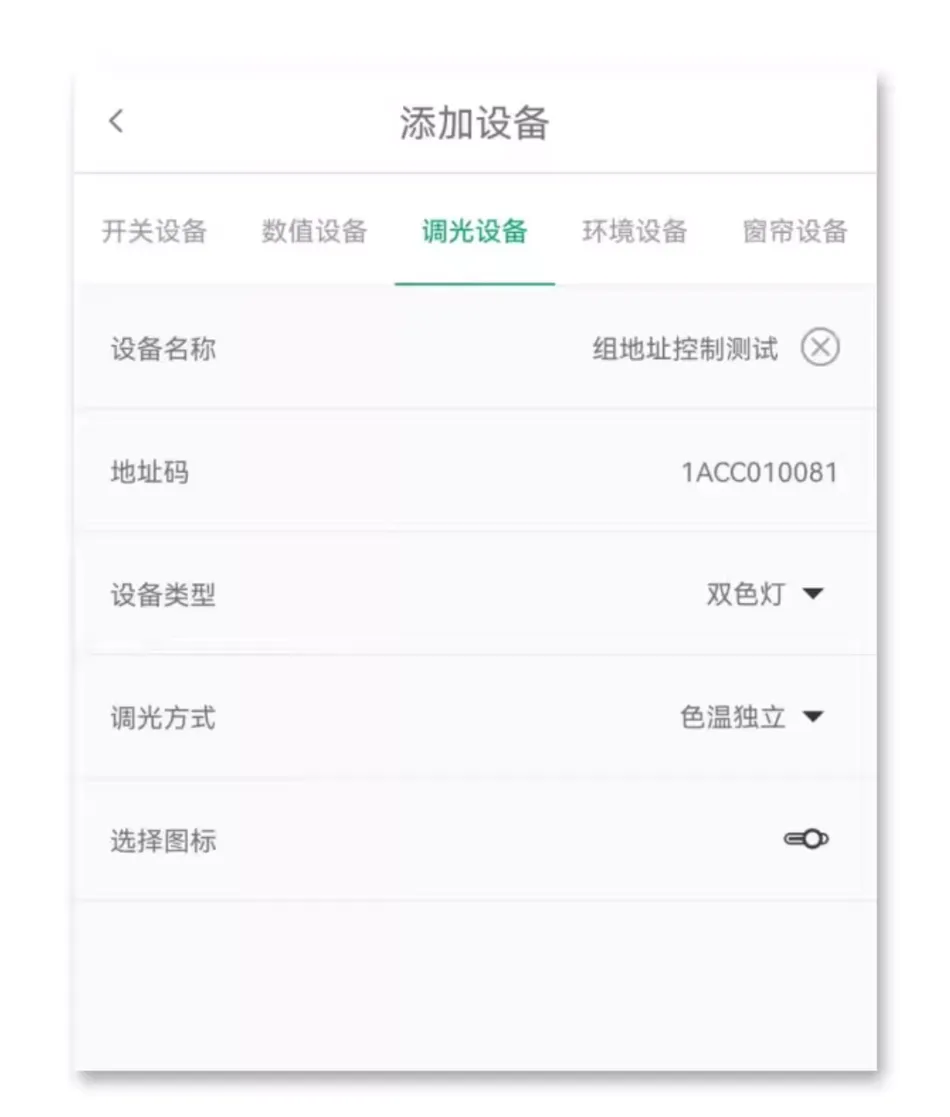
Task: Tap the circular clear icon beside 组地址控制测试
Action: 819,348
